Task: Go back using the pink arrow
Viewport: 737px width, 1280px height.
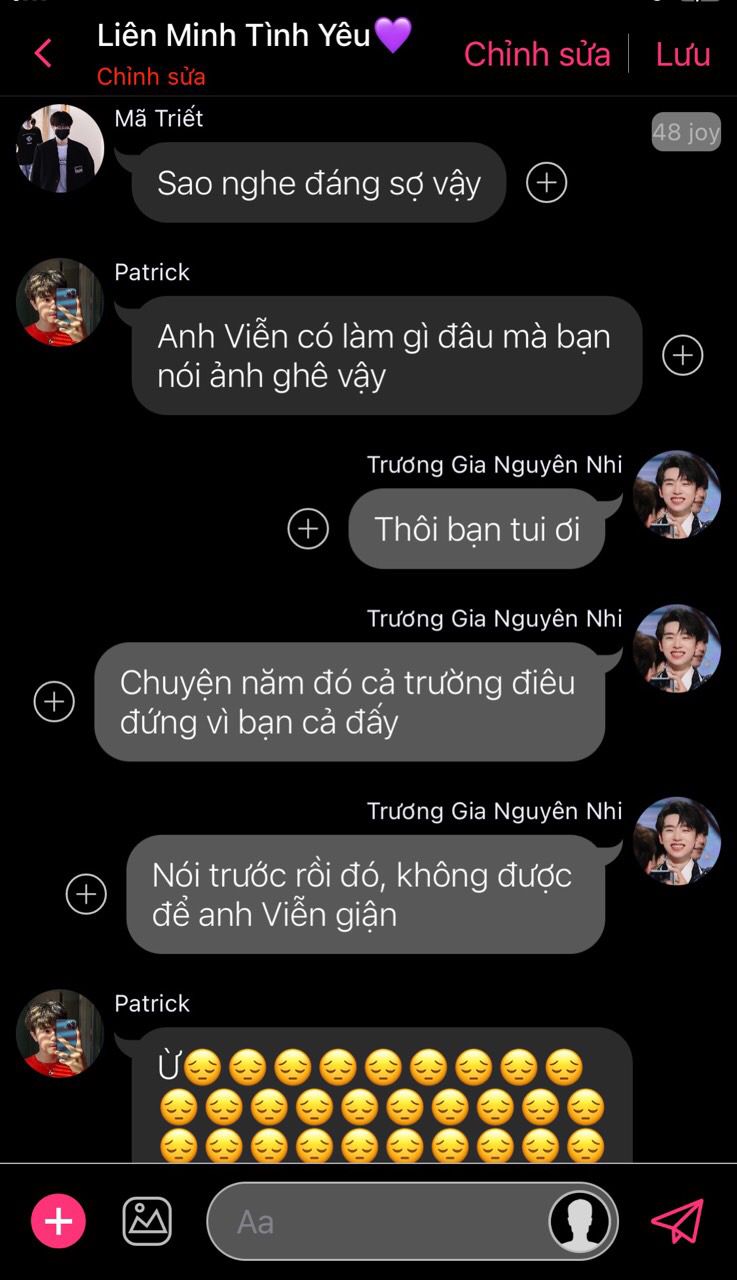Action: 43,53
